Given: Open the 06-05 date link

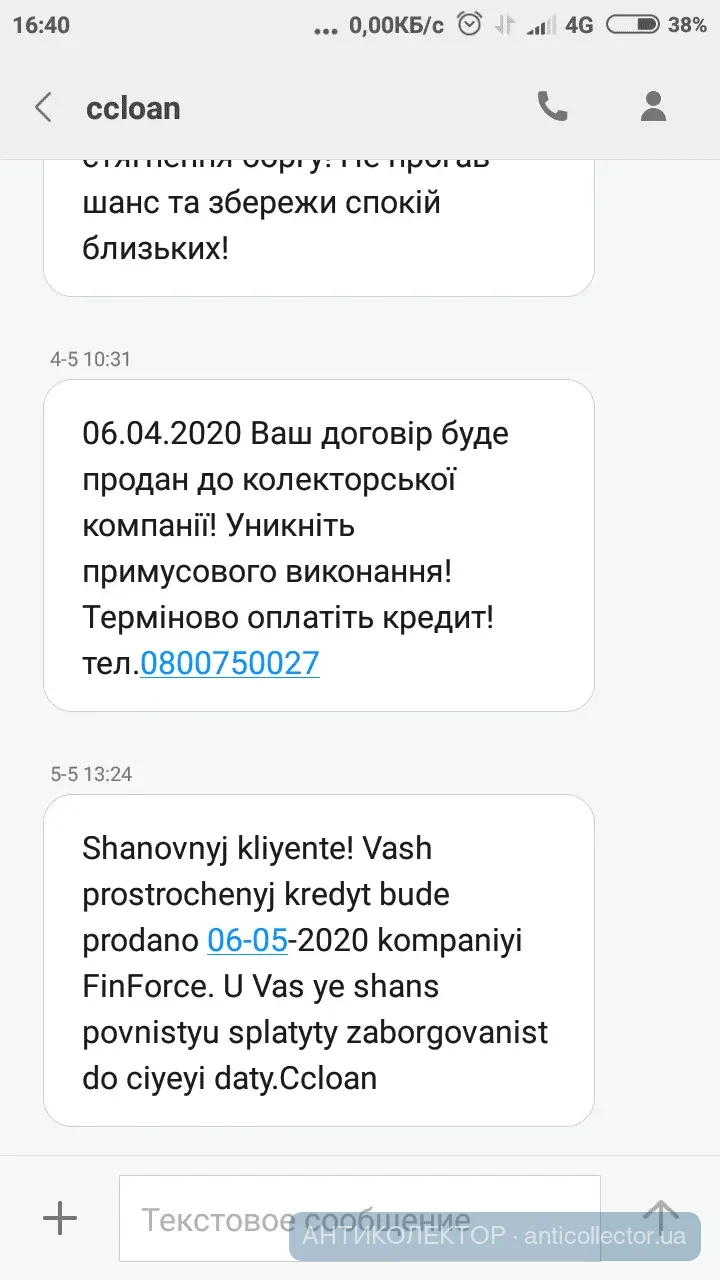Looking at the screenshot, I should click(x=247, y=940).
